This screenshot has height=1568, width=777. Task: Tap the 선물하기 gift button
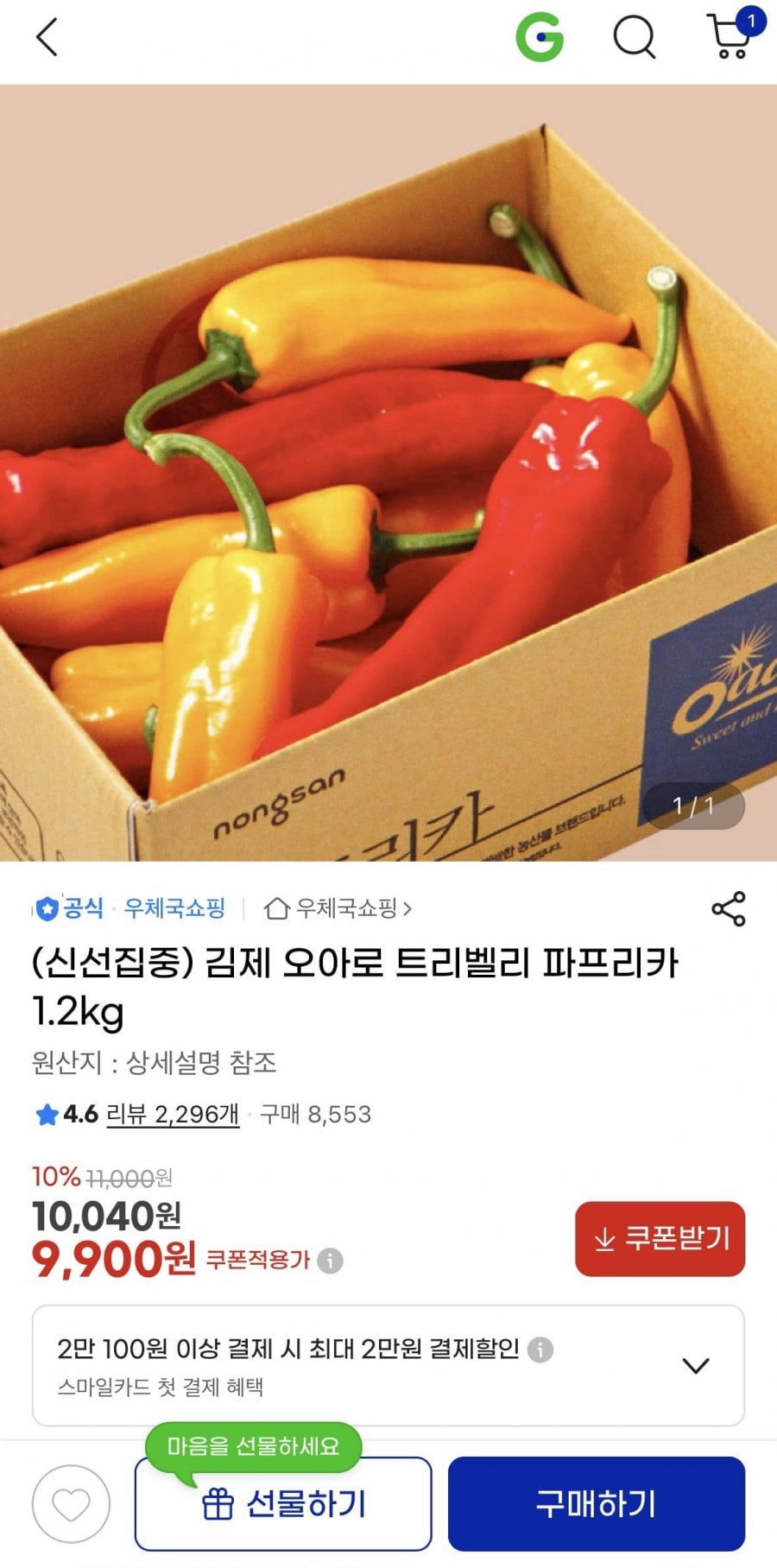click(283, 1504)
